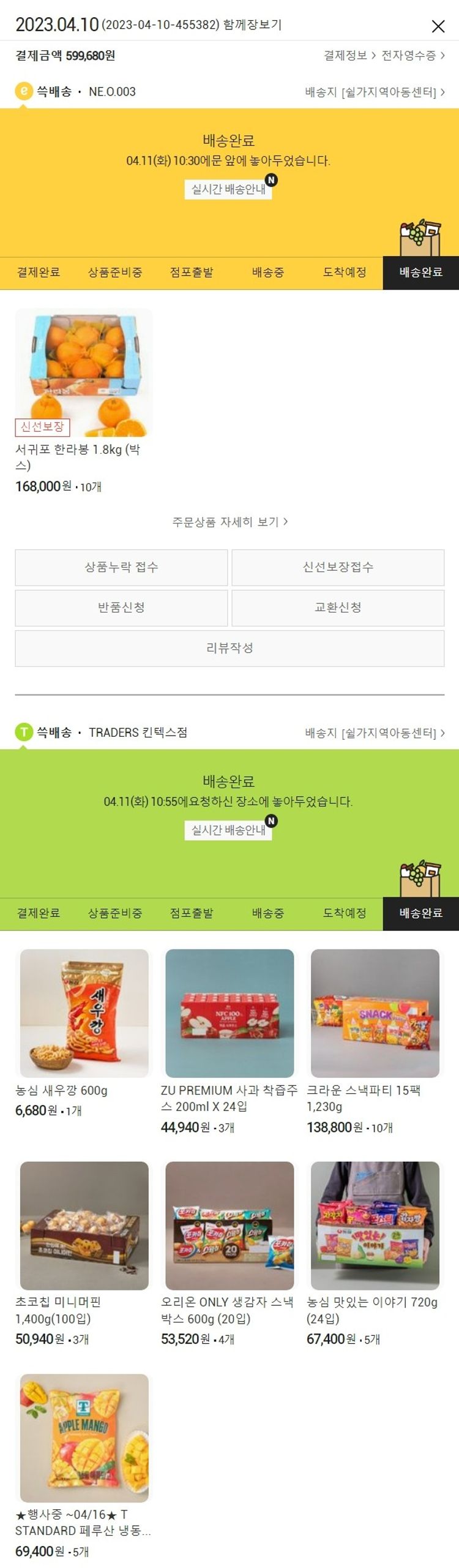Expand 주문상품 자세히 보기
Viewport: 459px width, 1568px height.
pos(229,522)
